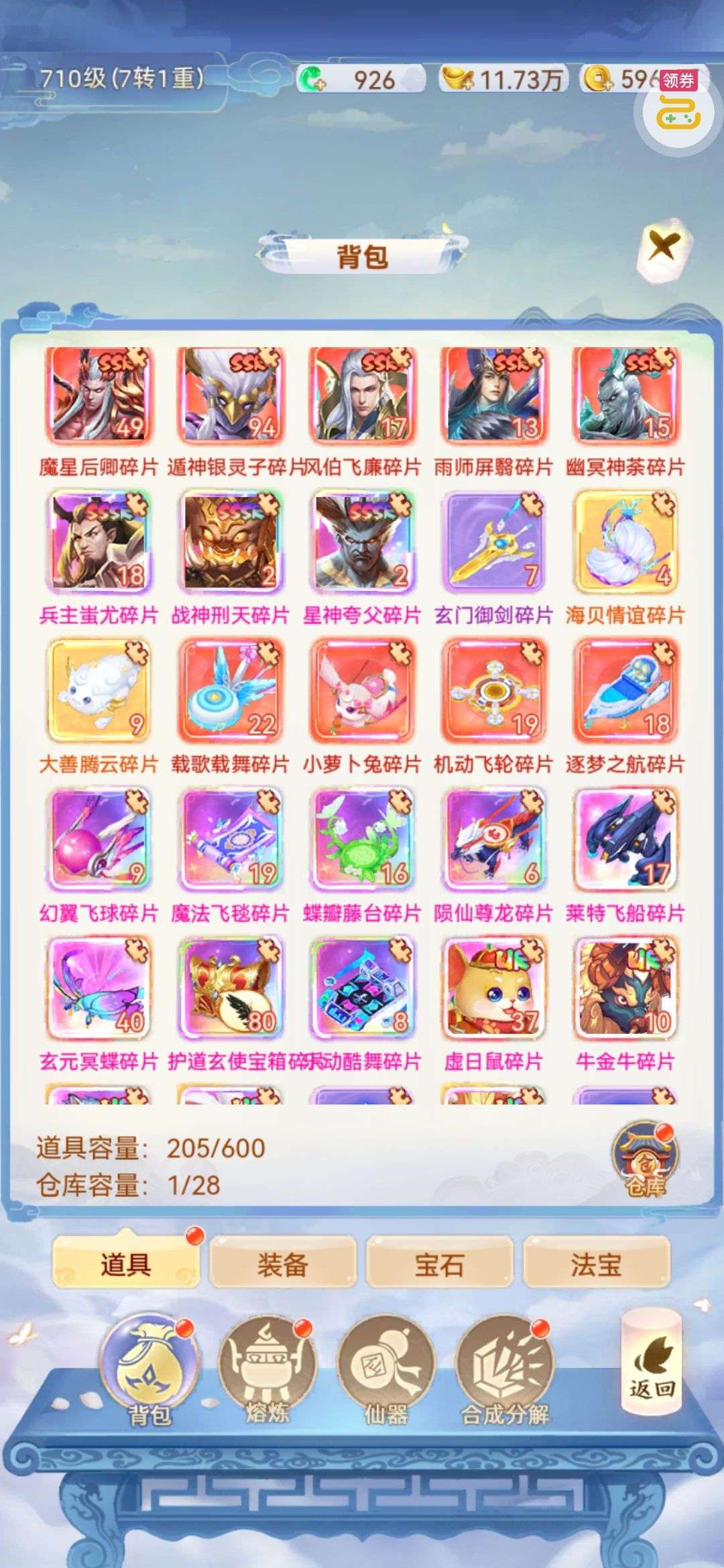Select the 护道玄使宝箱 fragment item
Screen dimensions: 724x1568
[x=230, y=989]
